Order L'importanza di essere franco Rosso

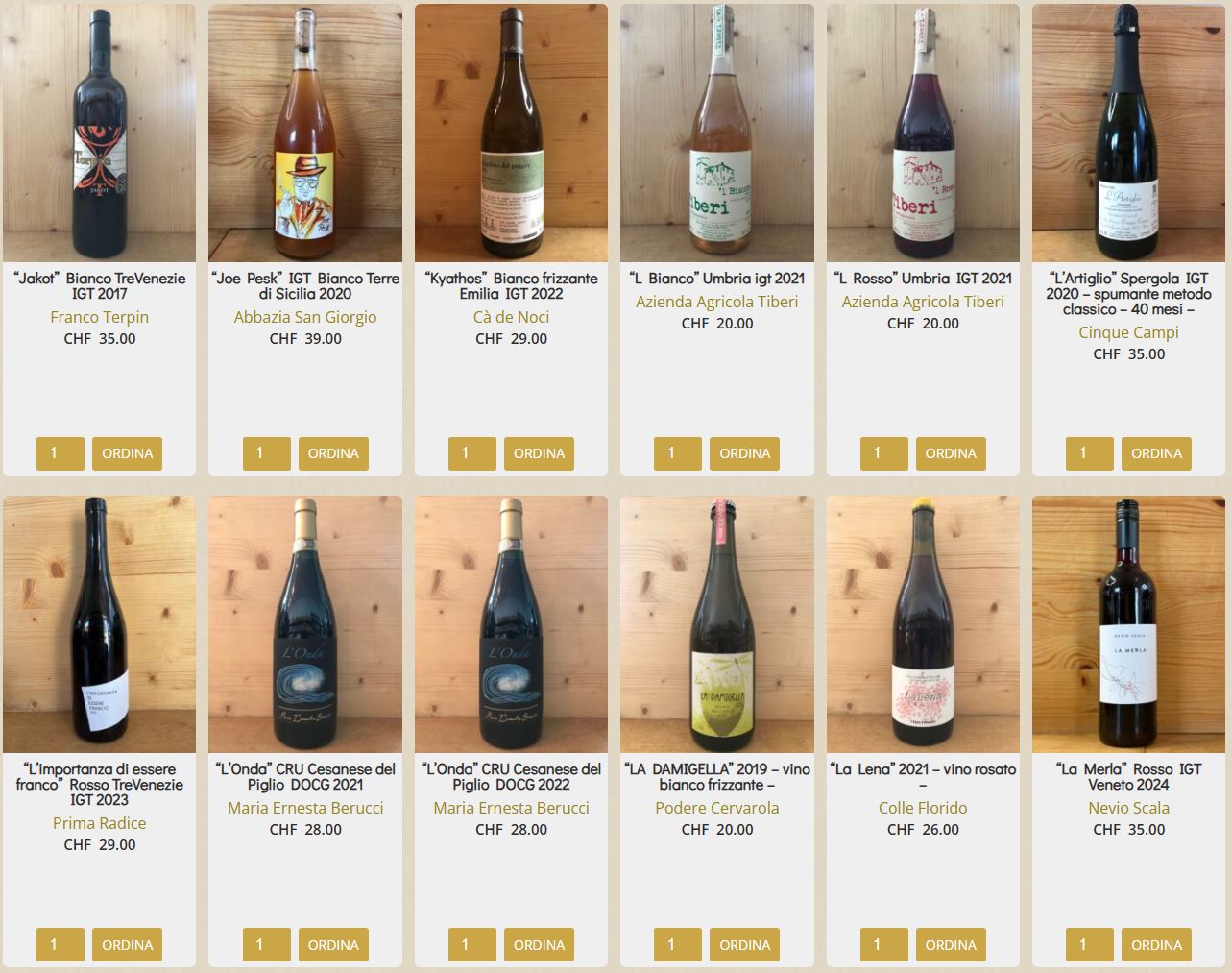[x=127, y=945]
